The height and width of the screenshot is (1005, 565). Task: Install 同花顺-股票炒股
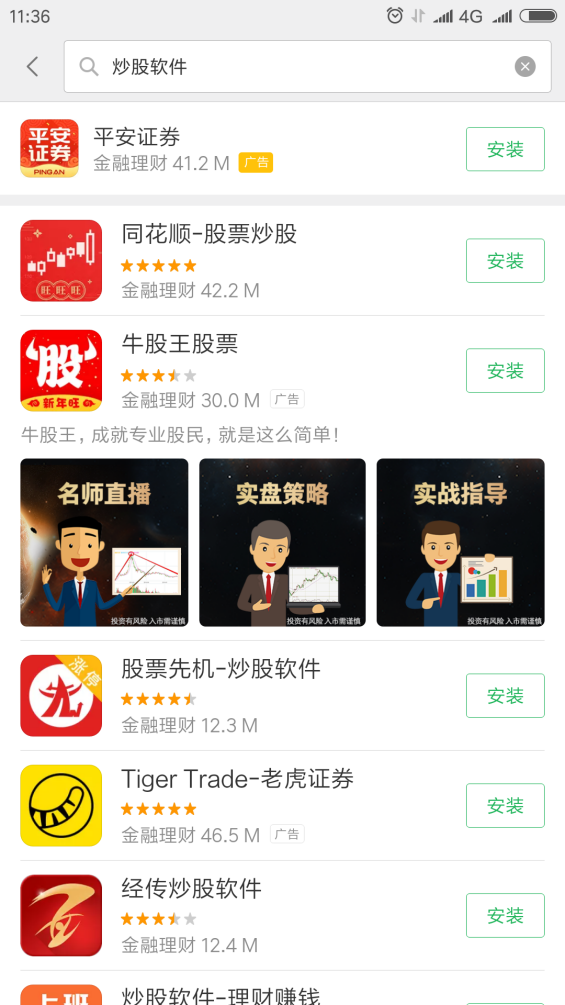point(505,261)
